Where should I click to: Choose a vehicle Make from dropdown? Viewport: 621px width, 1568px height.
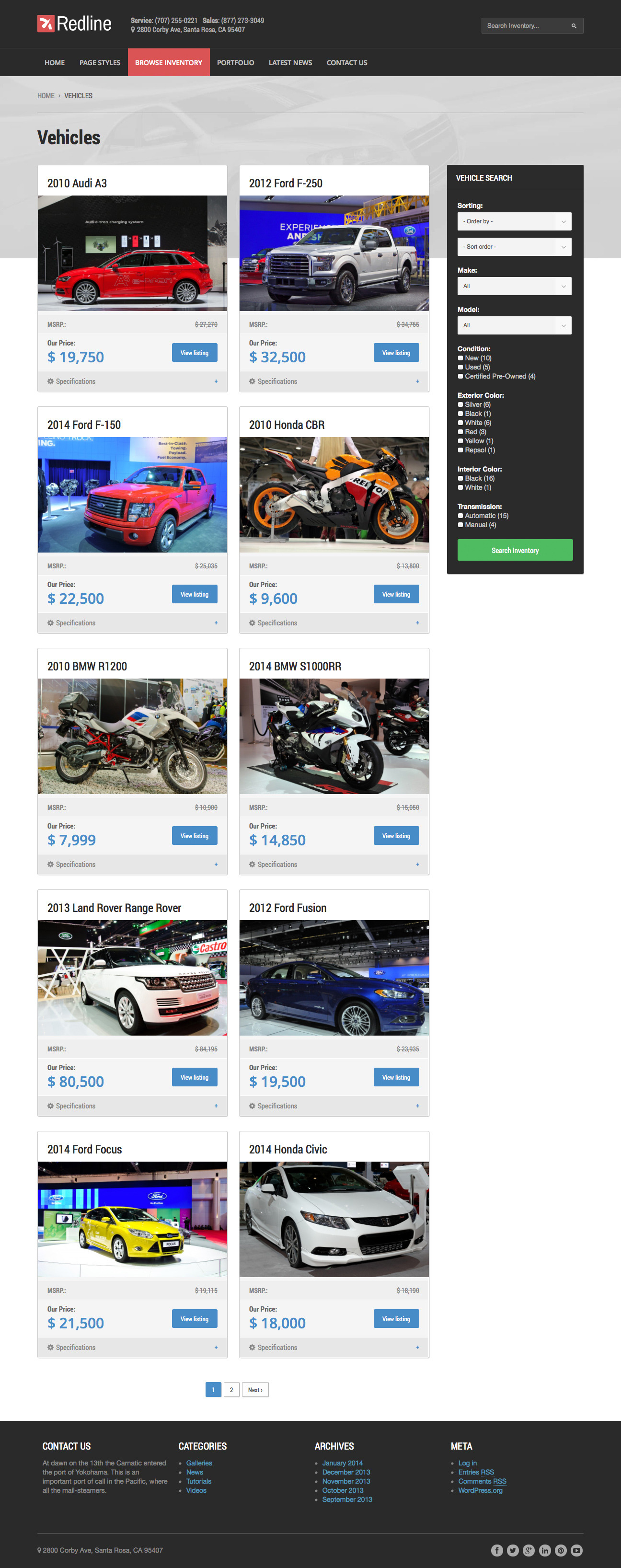[514, 286]
